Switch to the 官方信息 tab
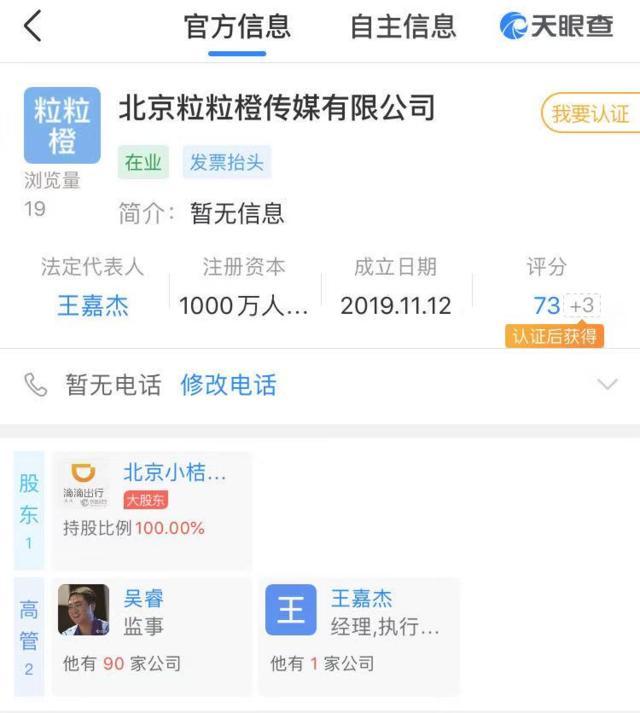This screenshot has width=640, height=713. pyautogui.click(x=237, y=27)
